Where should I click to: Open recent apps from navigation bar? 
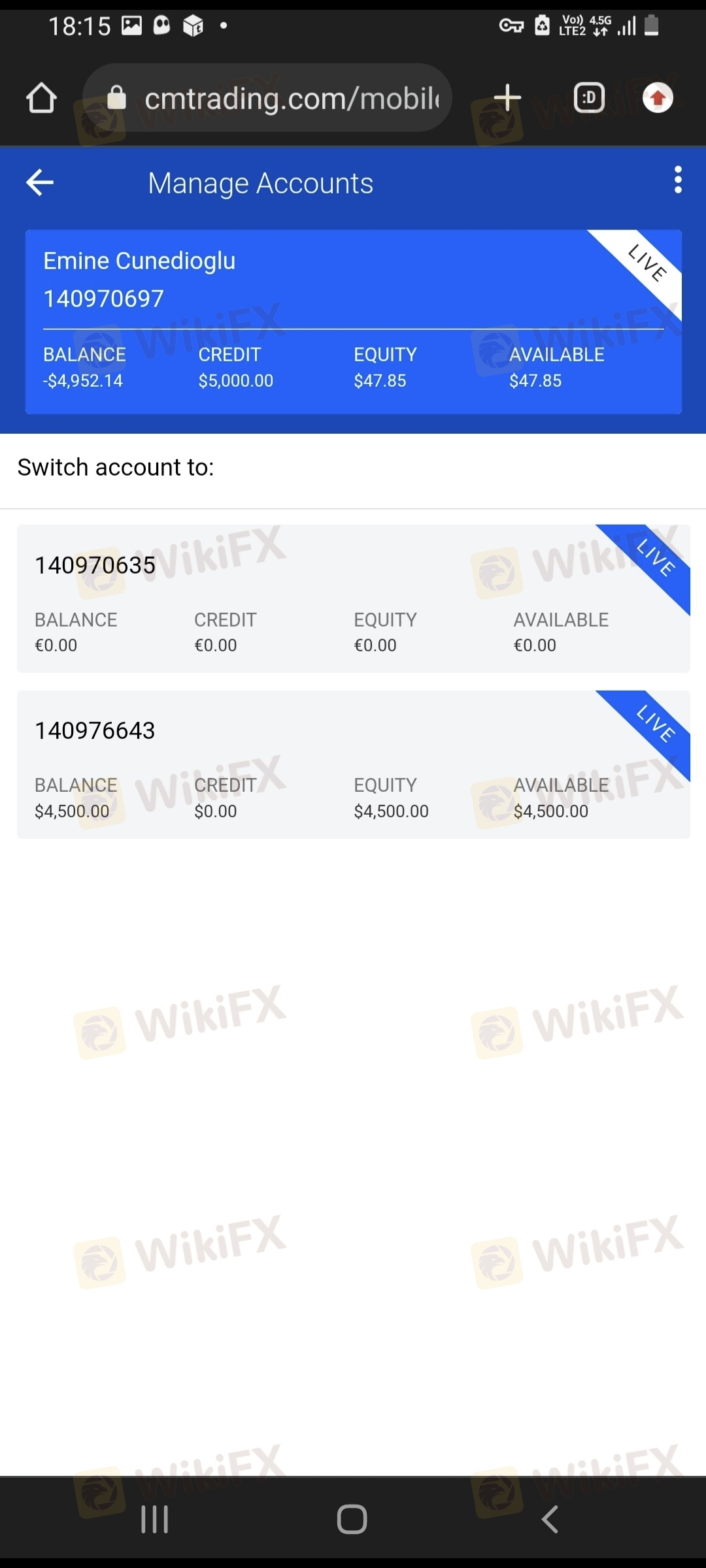(x=155, y=1519)
